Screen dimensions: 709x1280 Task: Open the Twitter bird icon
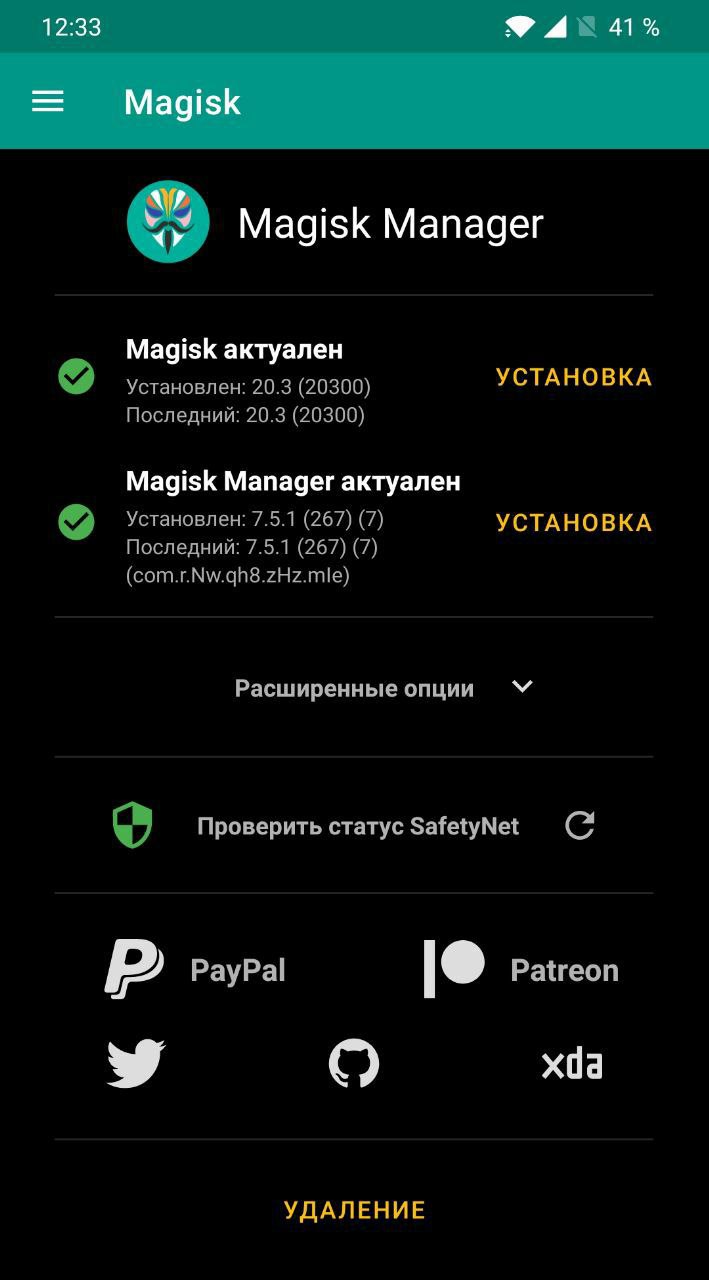136,1064
